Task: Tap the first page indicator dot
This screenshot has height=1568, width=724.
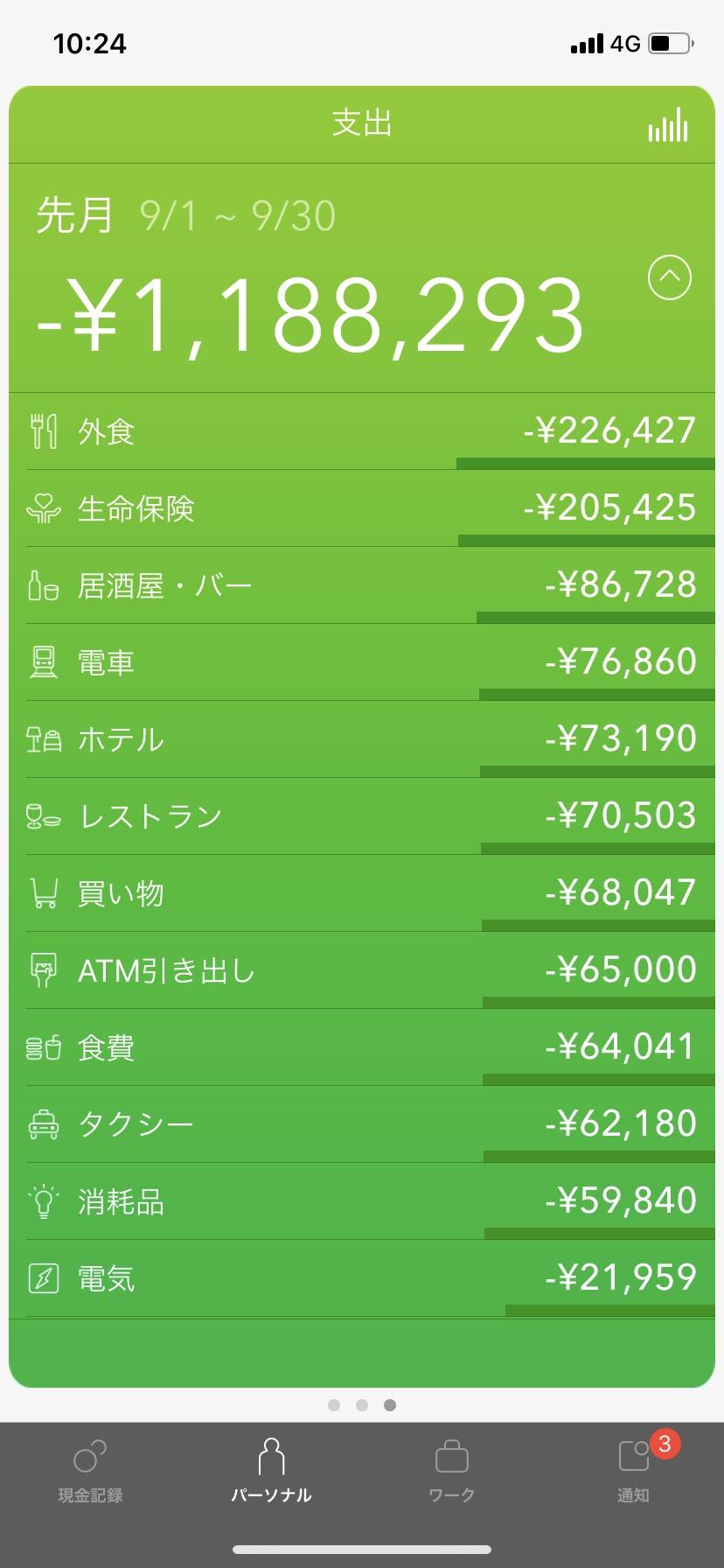Action: pos(334,1405)
